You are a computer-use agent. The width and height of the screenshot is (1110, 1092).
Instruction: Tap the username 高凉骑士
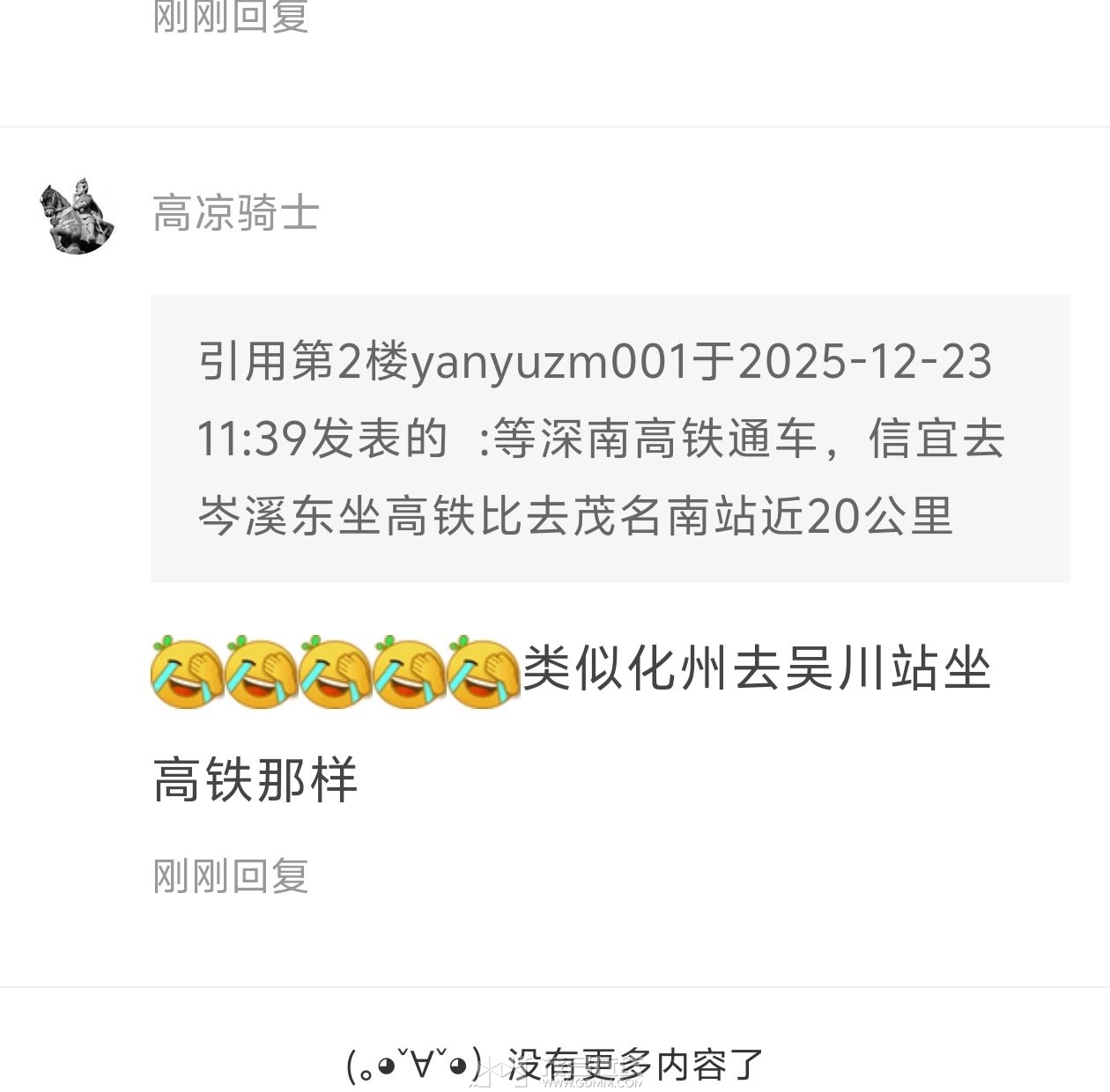pos(235,214)
